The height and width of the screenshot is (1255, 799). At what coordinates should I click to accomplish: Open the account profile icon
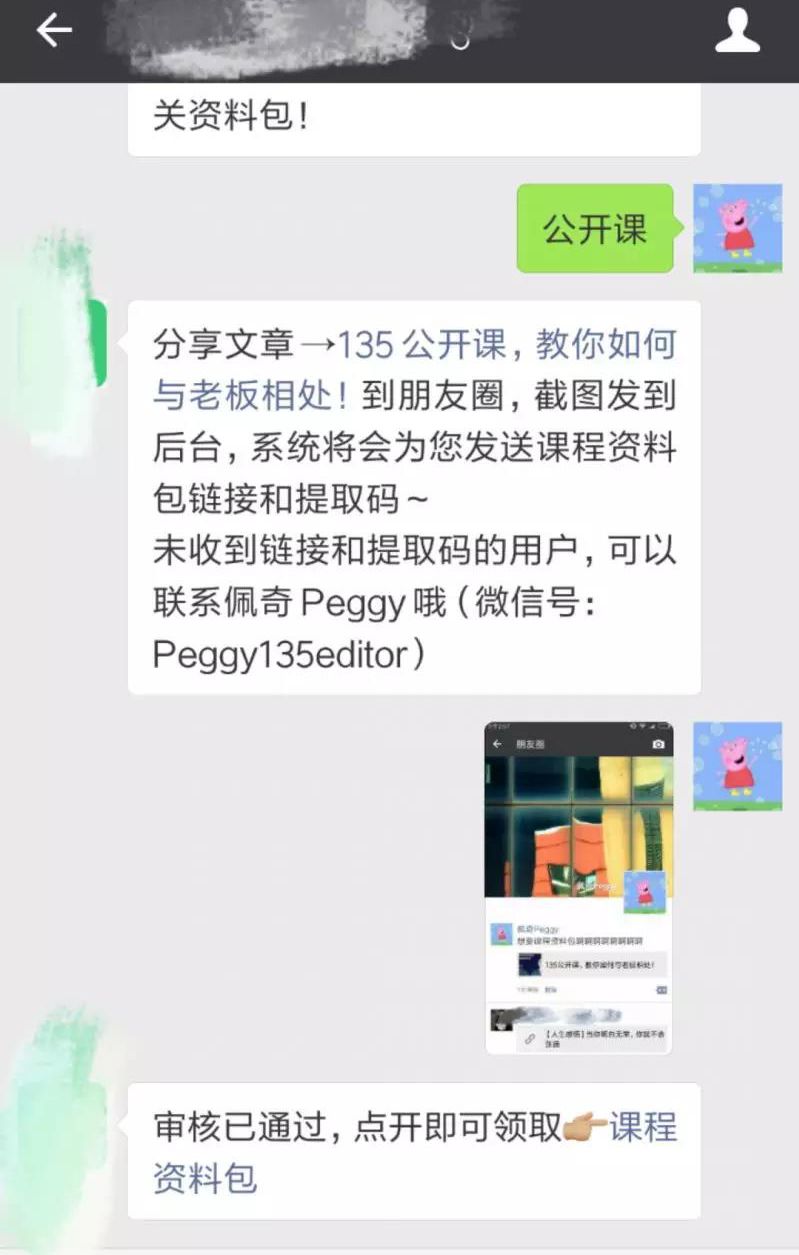pos(738,32)
